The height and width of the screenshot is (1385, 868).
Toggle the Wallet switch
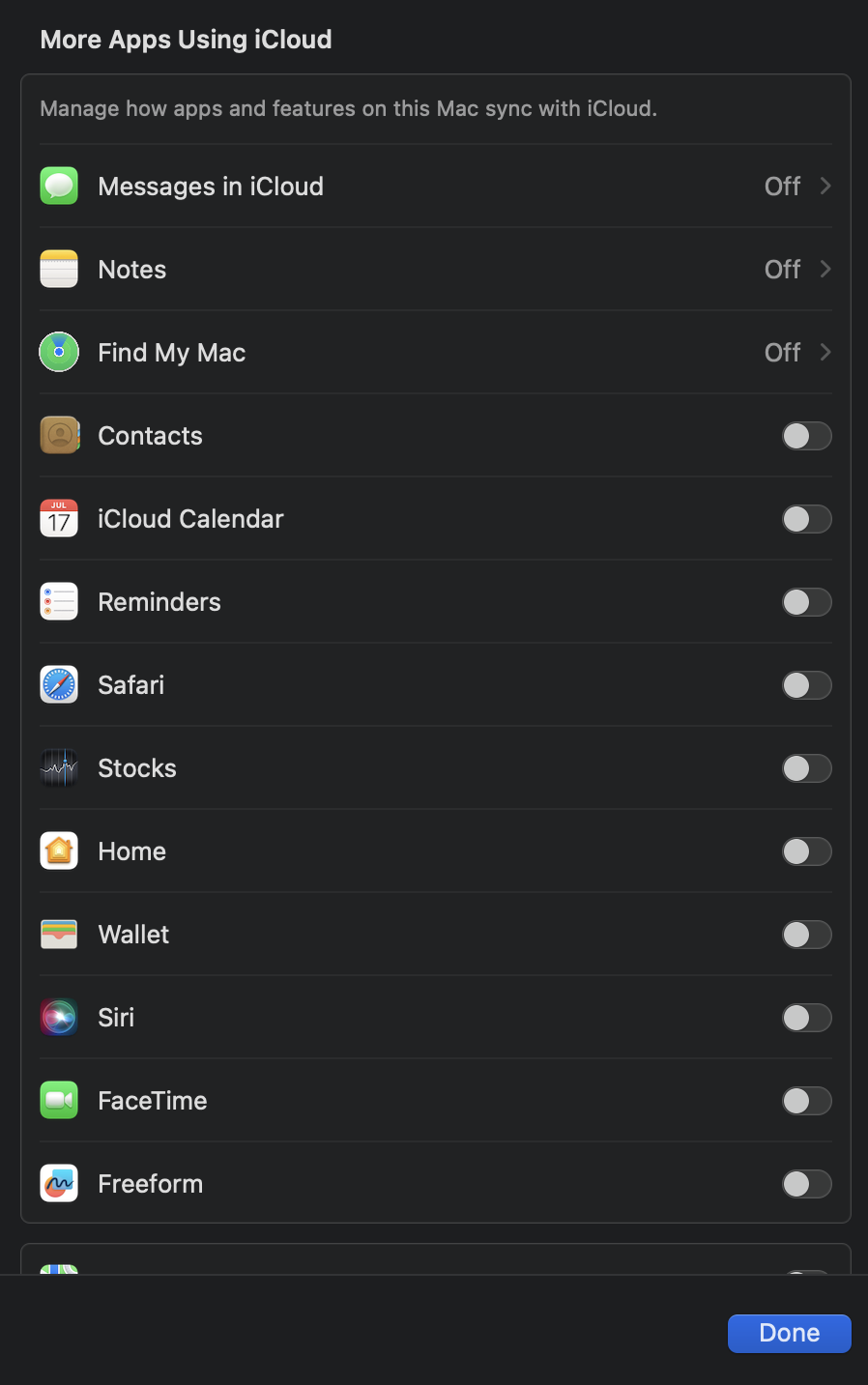coord(806,935)
